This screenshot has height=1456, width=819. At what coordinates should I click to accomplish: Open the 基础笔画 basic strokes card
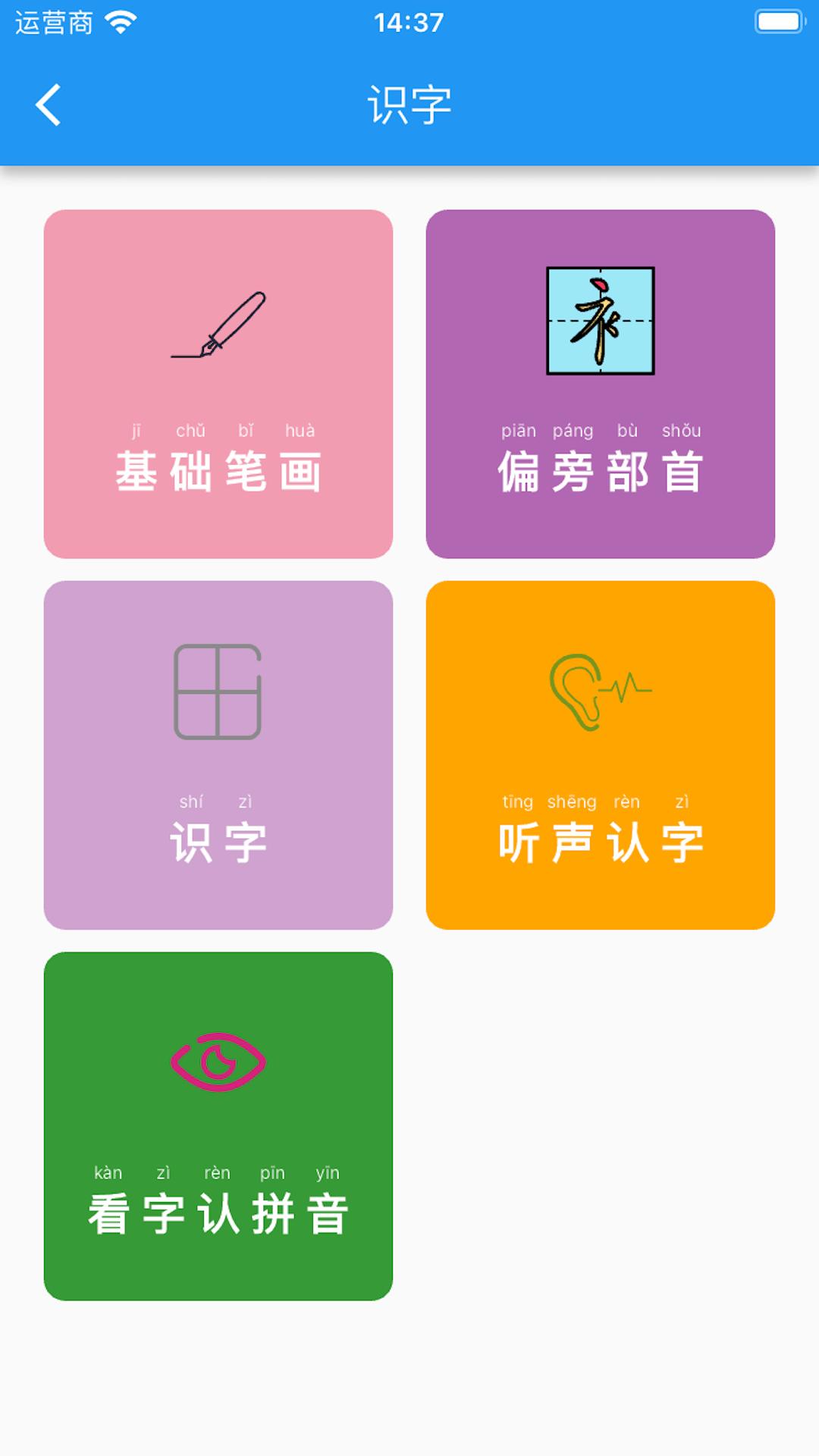(218, 383)
